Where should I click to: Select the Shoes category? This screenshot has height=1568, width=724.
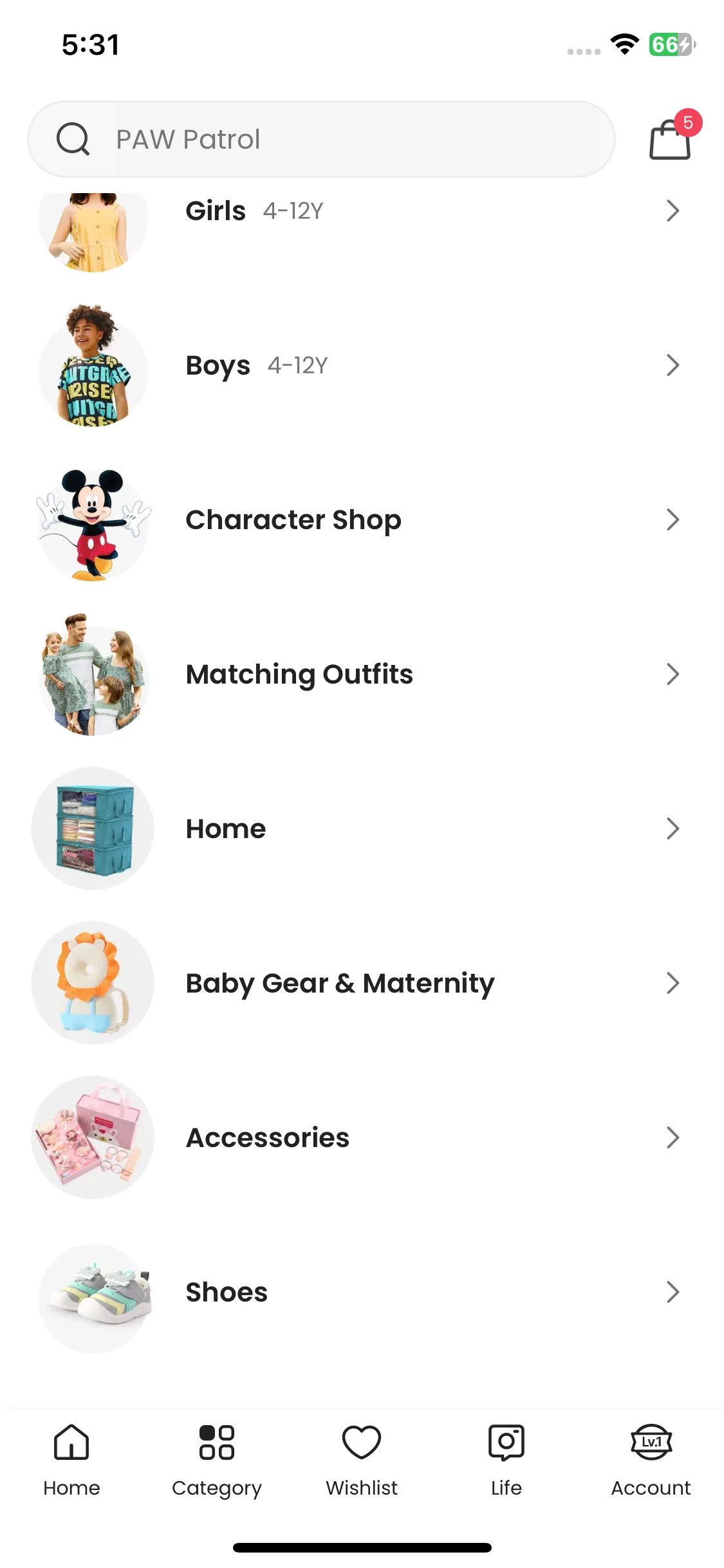tap(360, 1292)
